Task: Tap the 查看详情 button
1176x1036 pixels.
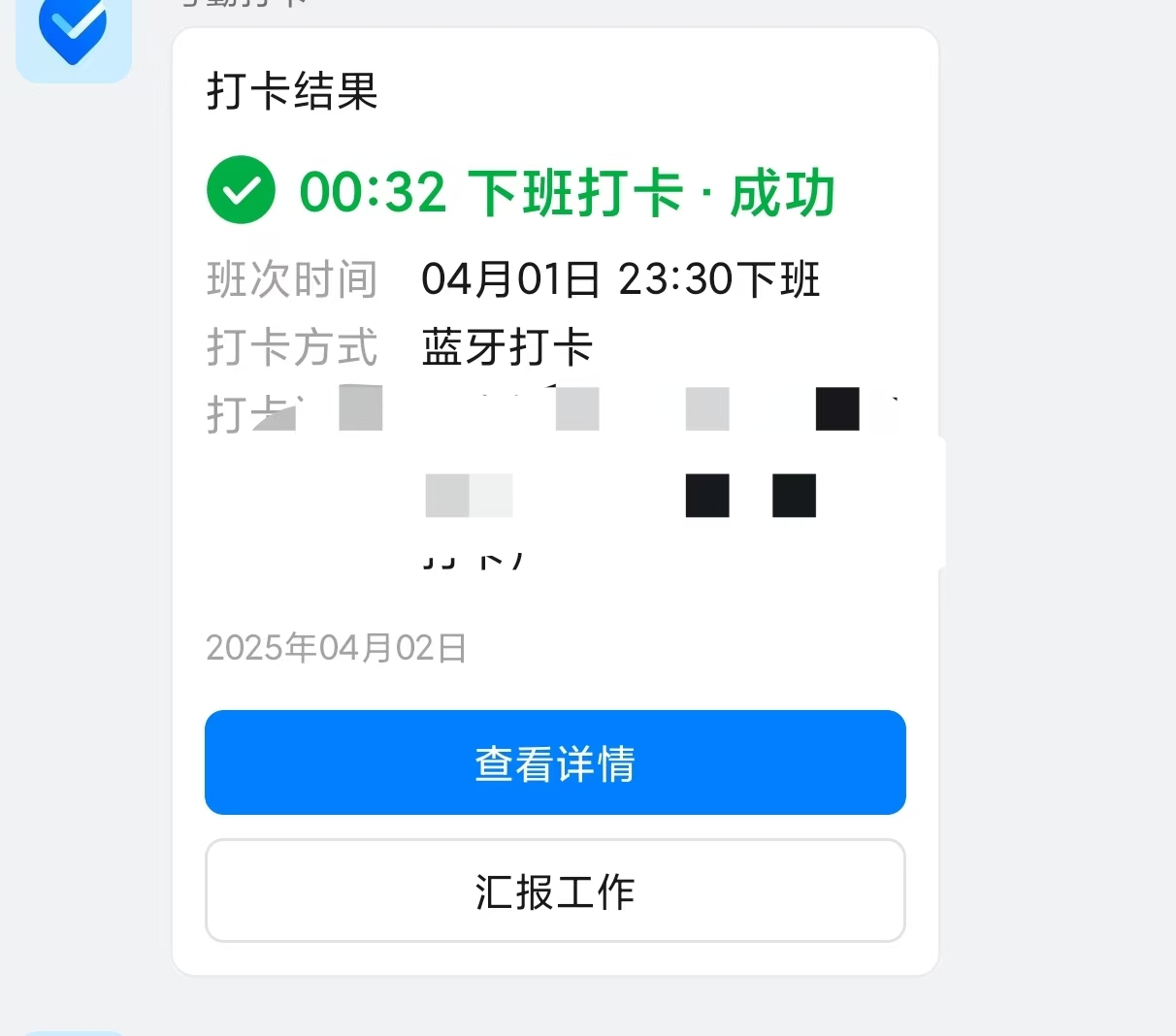Action: (x=555, y=762)
